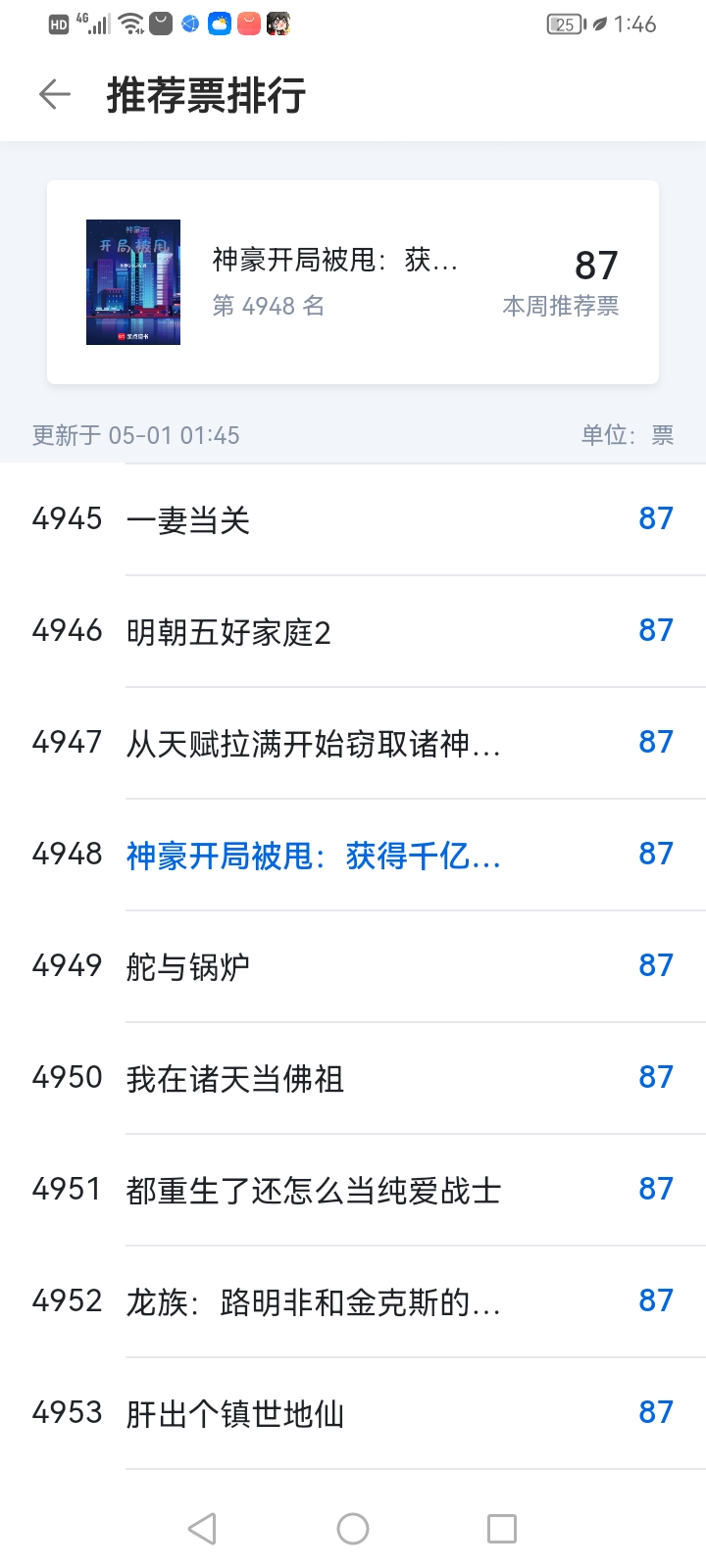Open recent apps from the navigation bar
The image size is (706, 1568).
[x=502, y=1529]
